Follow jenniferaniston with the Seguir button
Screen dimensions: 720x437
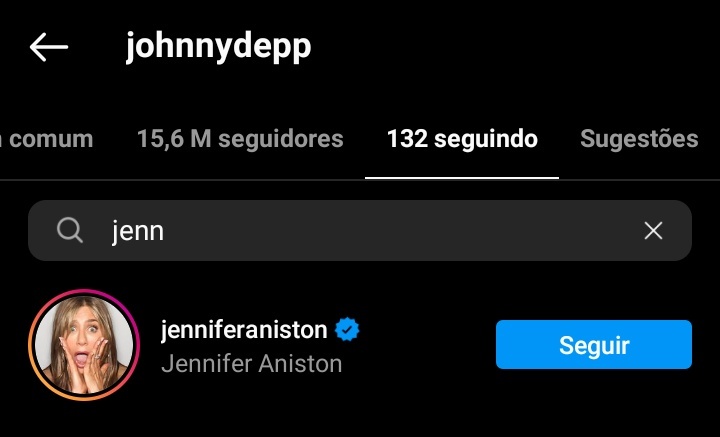click(593, 345)
